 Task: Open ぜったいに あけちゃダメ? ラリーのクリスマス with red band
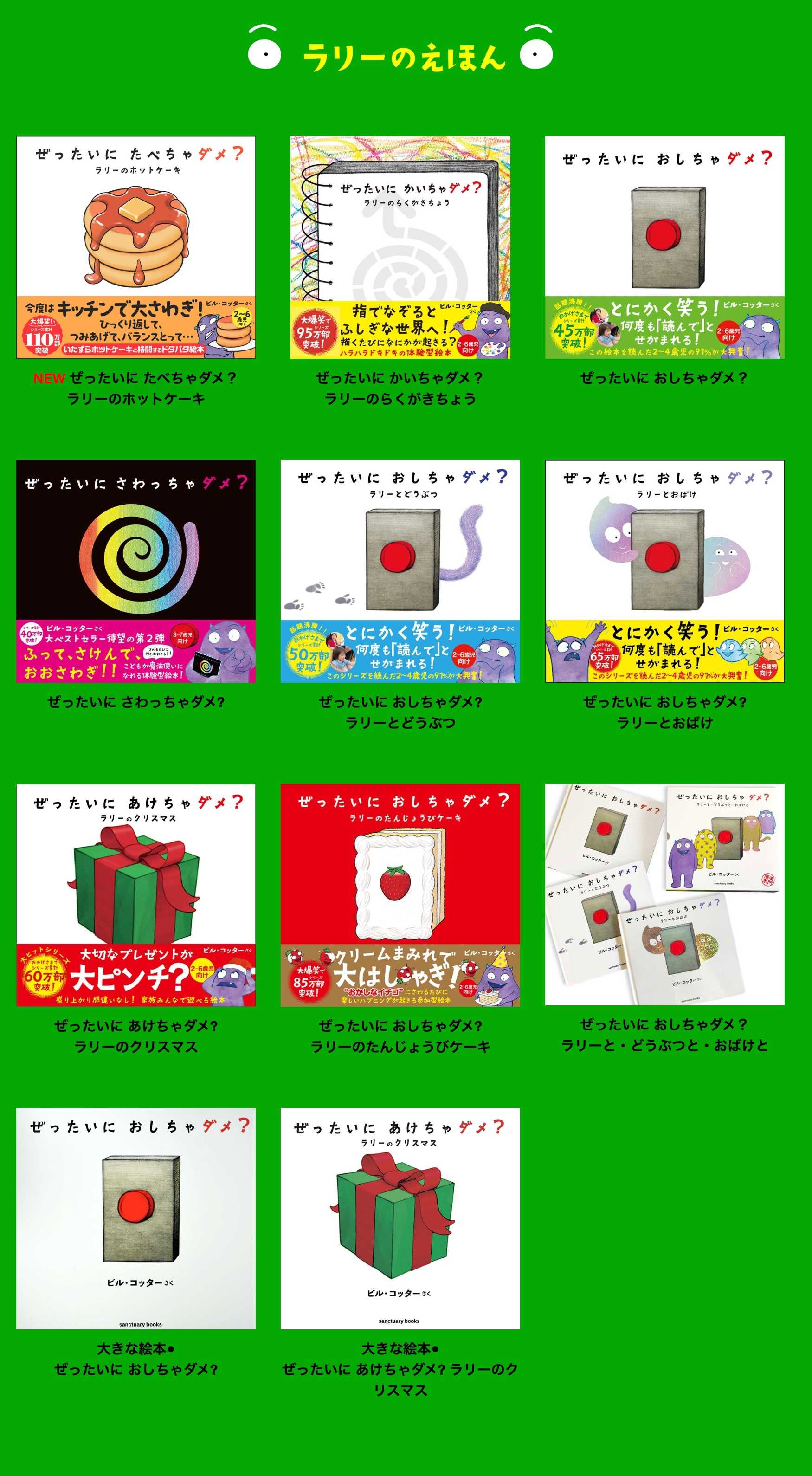(x=135, y=894)
